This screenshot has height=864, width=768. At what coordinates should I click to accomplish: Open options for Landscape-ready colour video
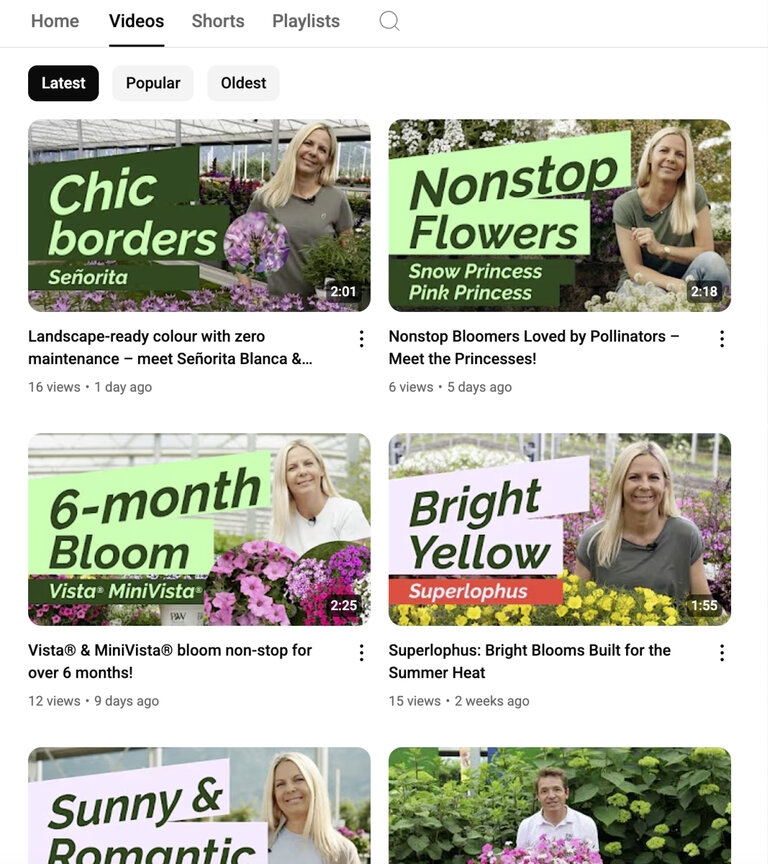(x=361, y=339)
